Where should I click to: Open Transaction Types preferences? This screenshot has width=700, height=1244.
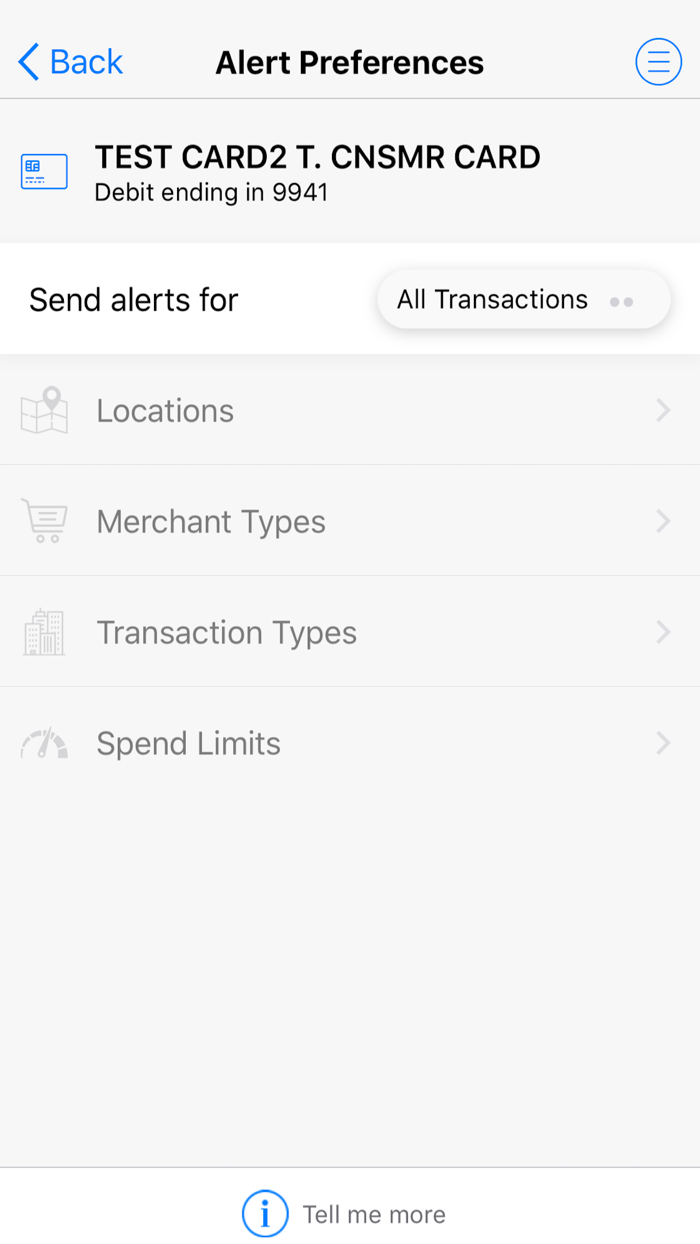tap(350, 633)
